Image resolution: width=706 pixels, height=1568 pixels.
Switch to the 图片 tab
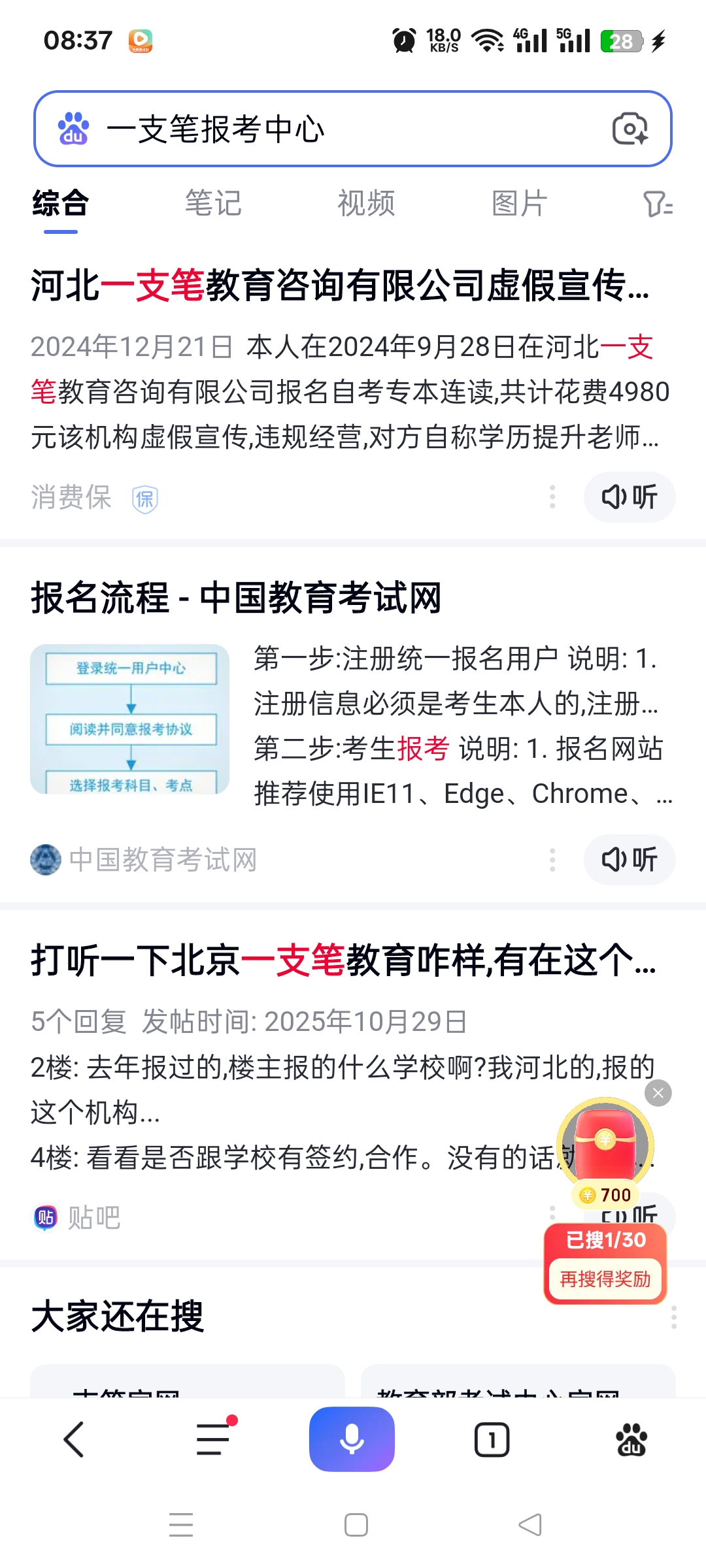coord(519,203)
